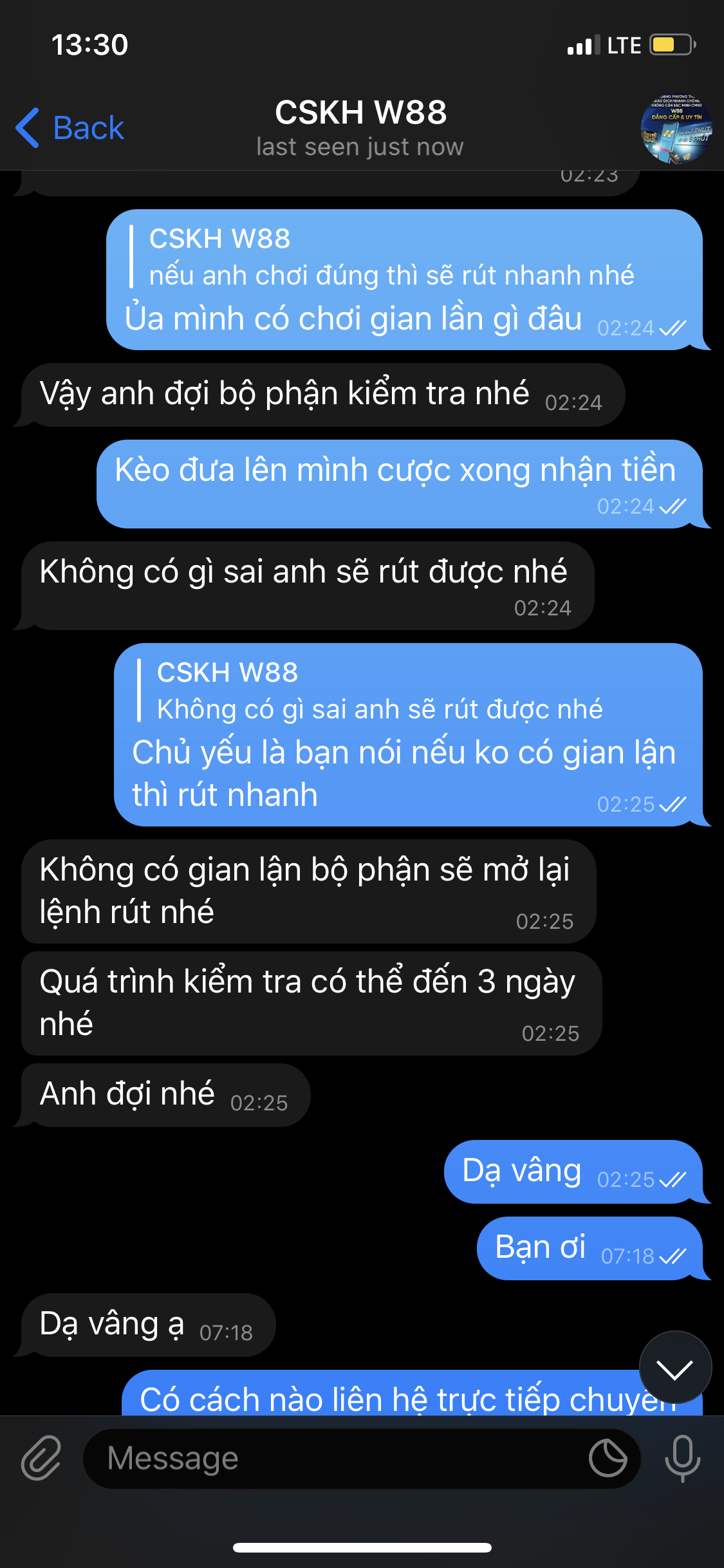Tap the attachment paperclip icon
The image size is (724, 1568).
click(41, 1458)
